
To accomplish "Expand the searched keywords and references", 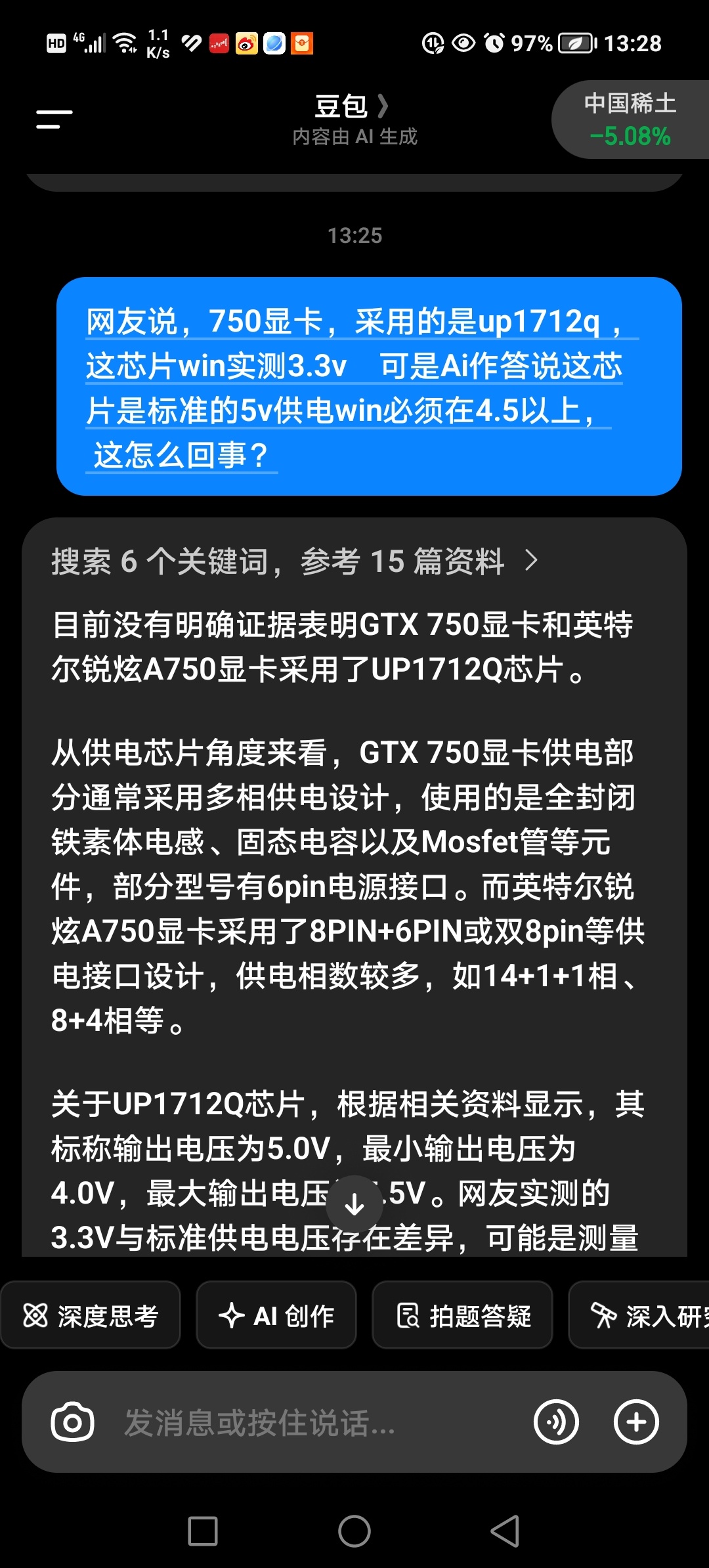I will pyautogui.click(x=295, y=561).
